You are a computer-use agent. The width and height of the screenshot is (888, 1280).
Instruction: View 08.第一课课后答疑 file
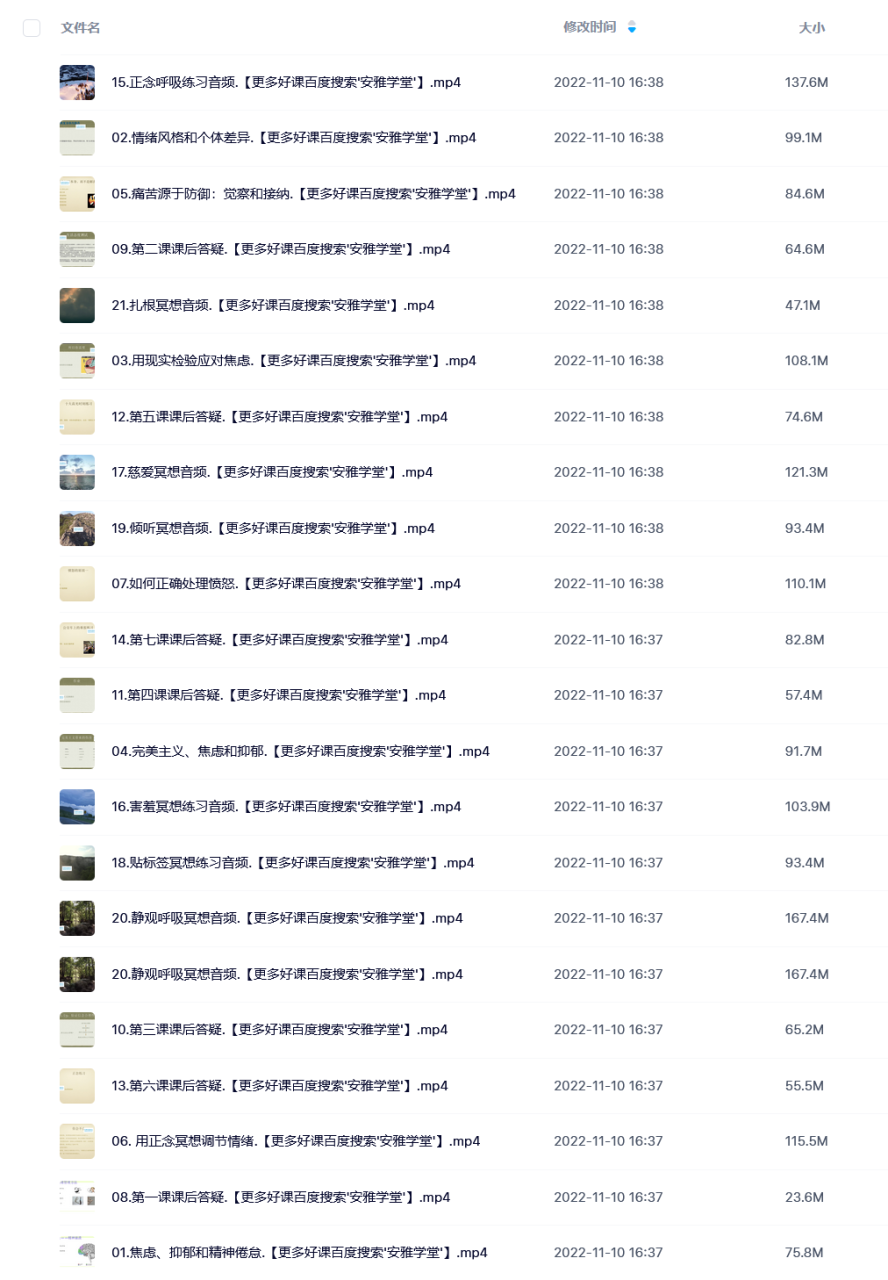280,1197
